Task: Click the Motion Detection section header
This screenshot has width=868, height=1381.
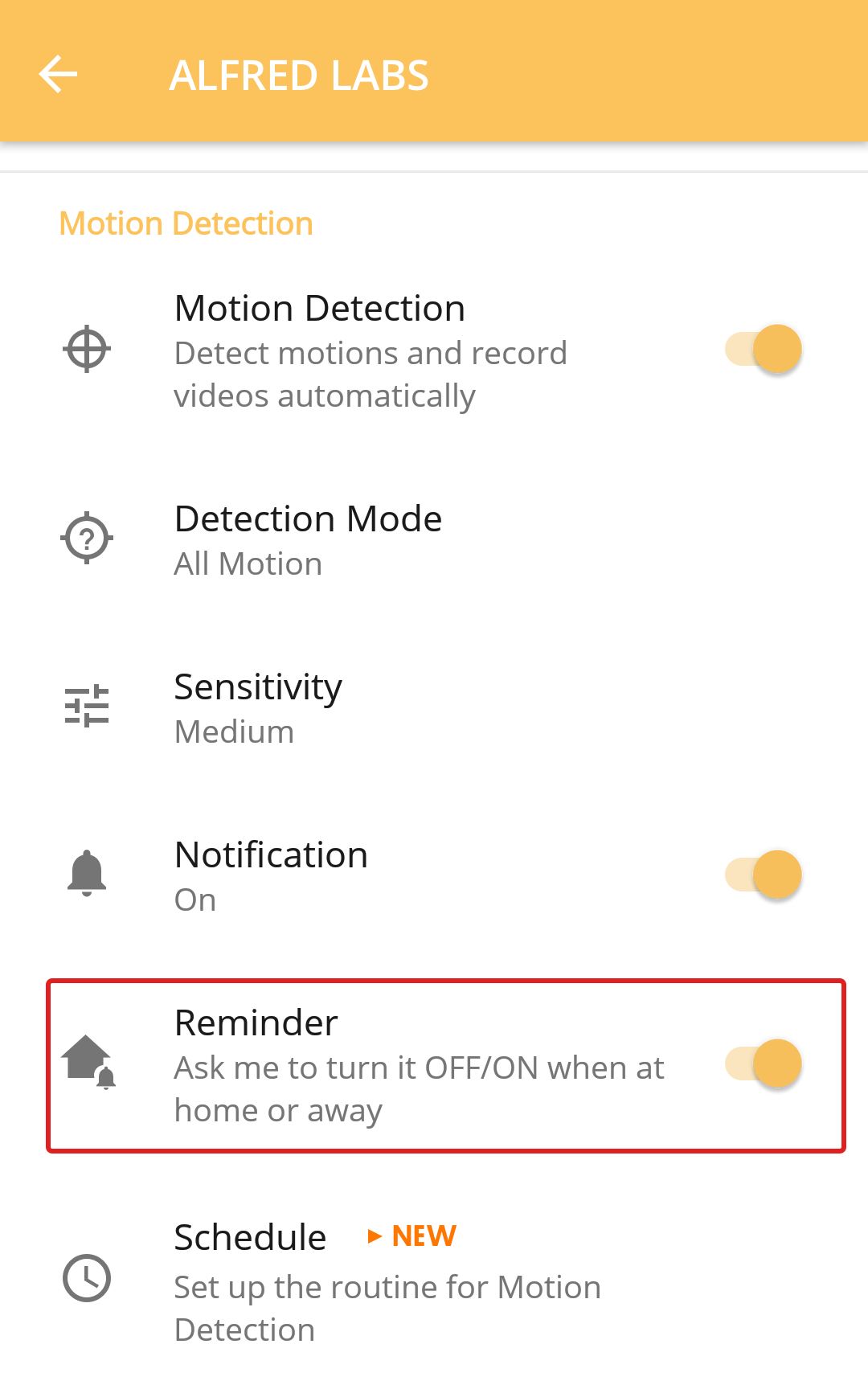Action: pos(186,223)
